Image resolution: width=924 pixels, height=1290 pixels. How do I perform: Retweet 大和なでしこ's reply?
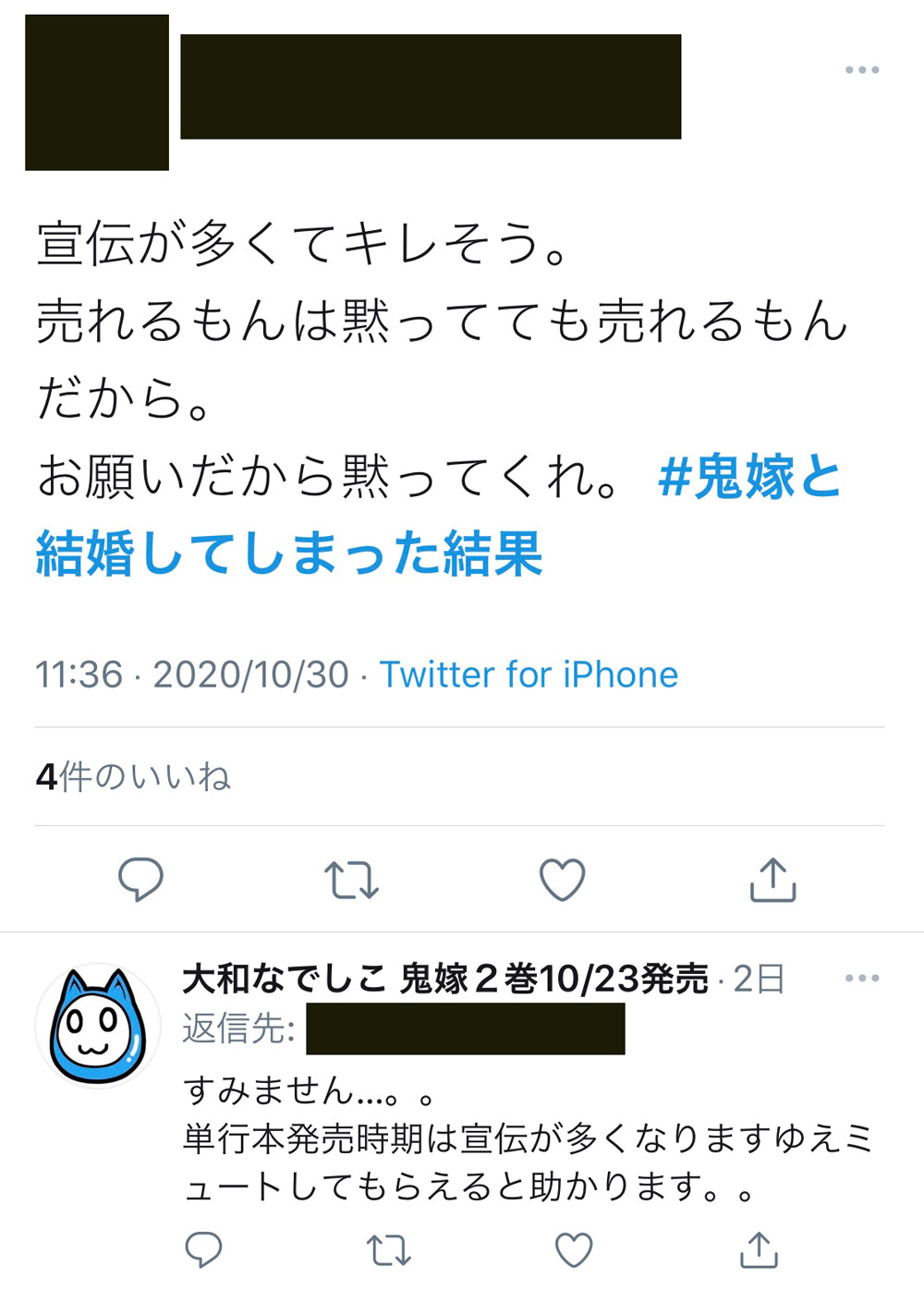point(388,1249)
